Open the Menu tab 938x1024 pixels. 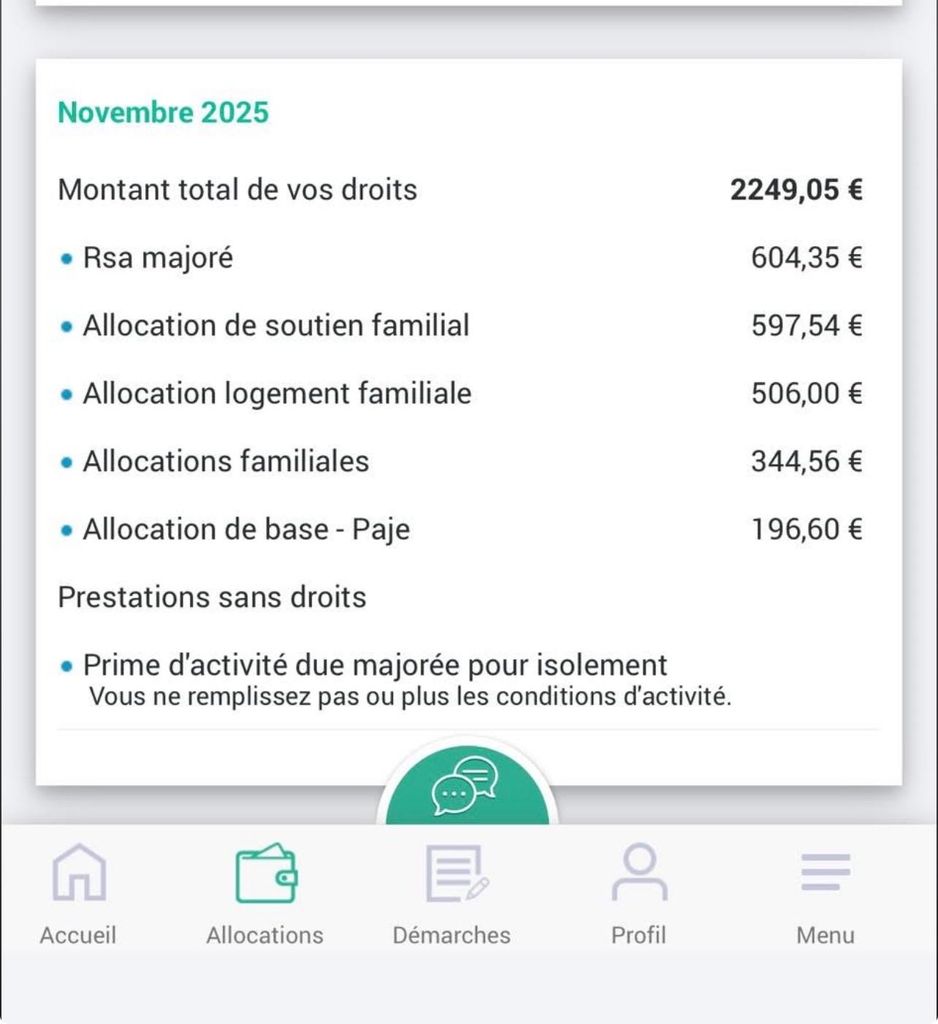[826, 894]
